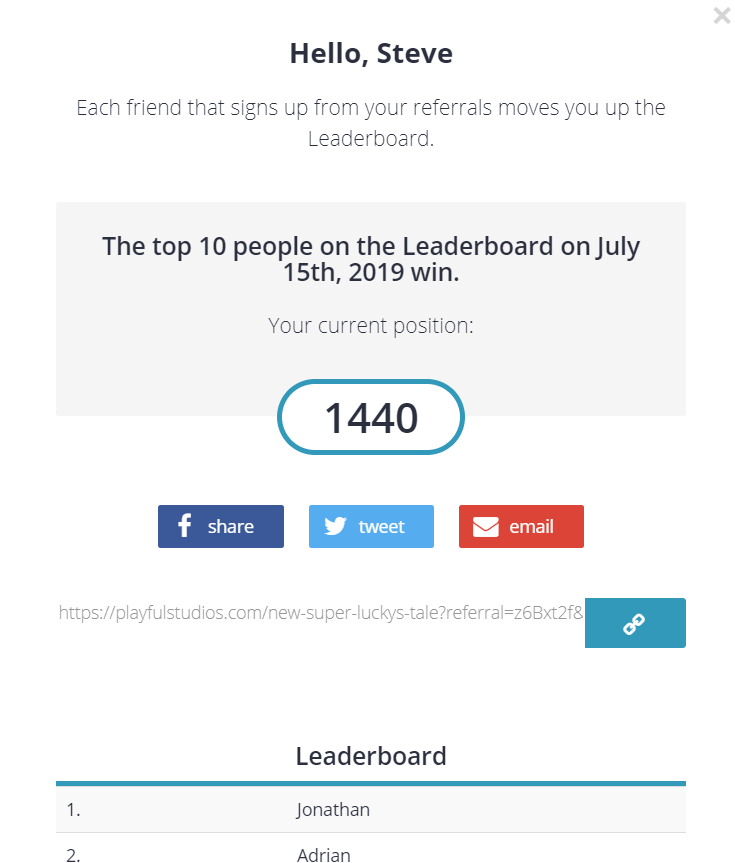The height and width of the screenshot is (863, 735).
Task: Send referral via email button
Action: (x=521, y=527)
